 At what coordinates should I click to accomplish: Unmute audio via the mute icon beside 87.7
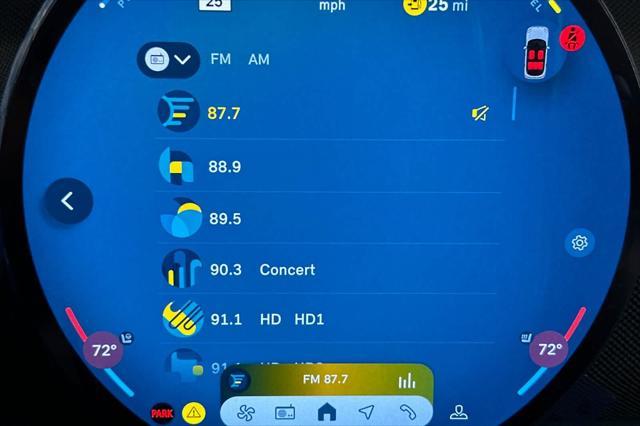[x=480, y=114]
